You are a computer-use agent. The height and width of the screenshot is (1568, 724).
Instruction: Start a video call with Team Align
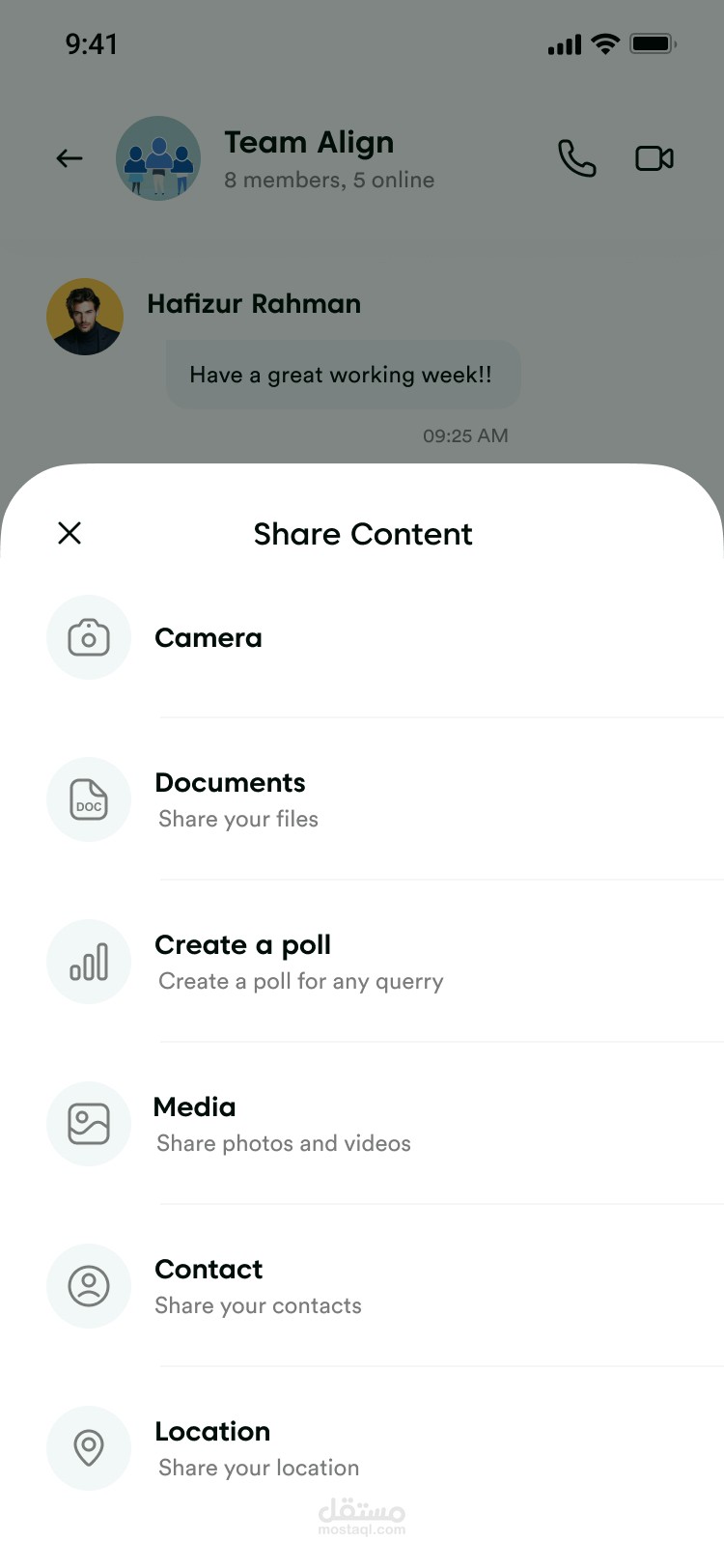click(x=654, y=158)
